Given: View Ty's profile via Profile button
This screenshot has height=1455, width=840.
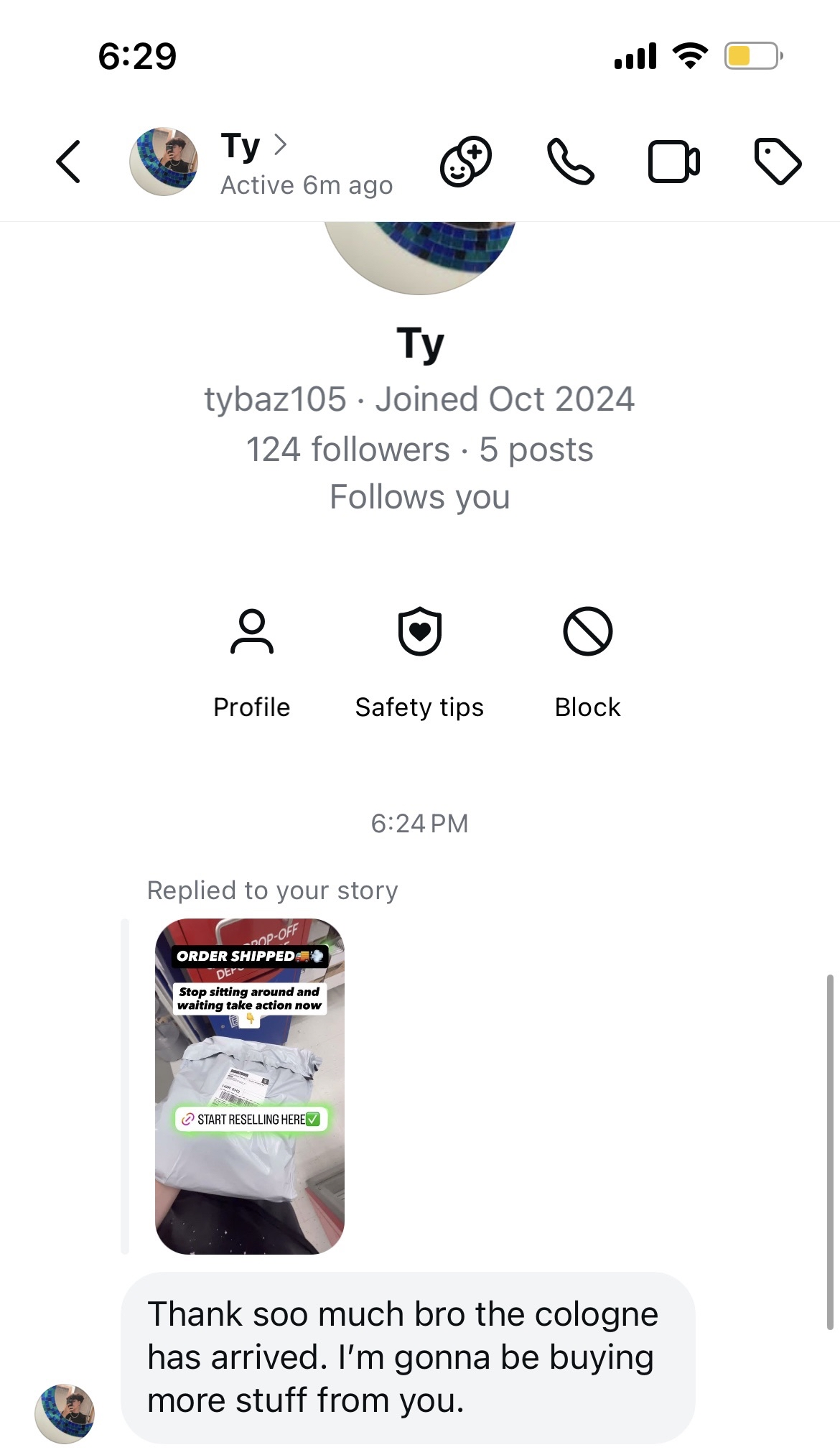Looking at the screenshot, I should point(252,662).
